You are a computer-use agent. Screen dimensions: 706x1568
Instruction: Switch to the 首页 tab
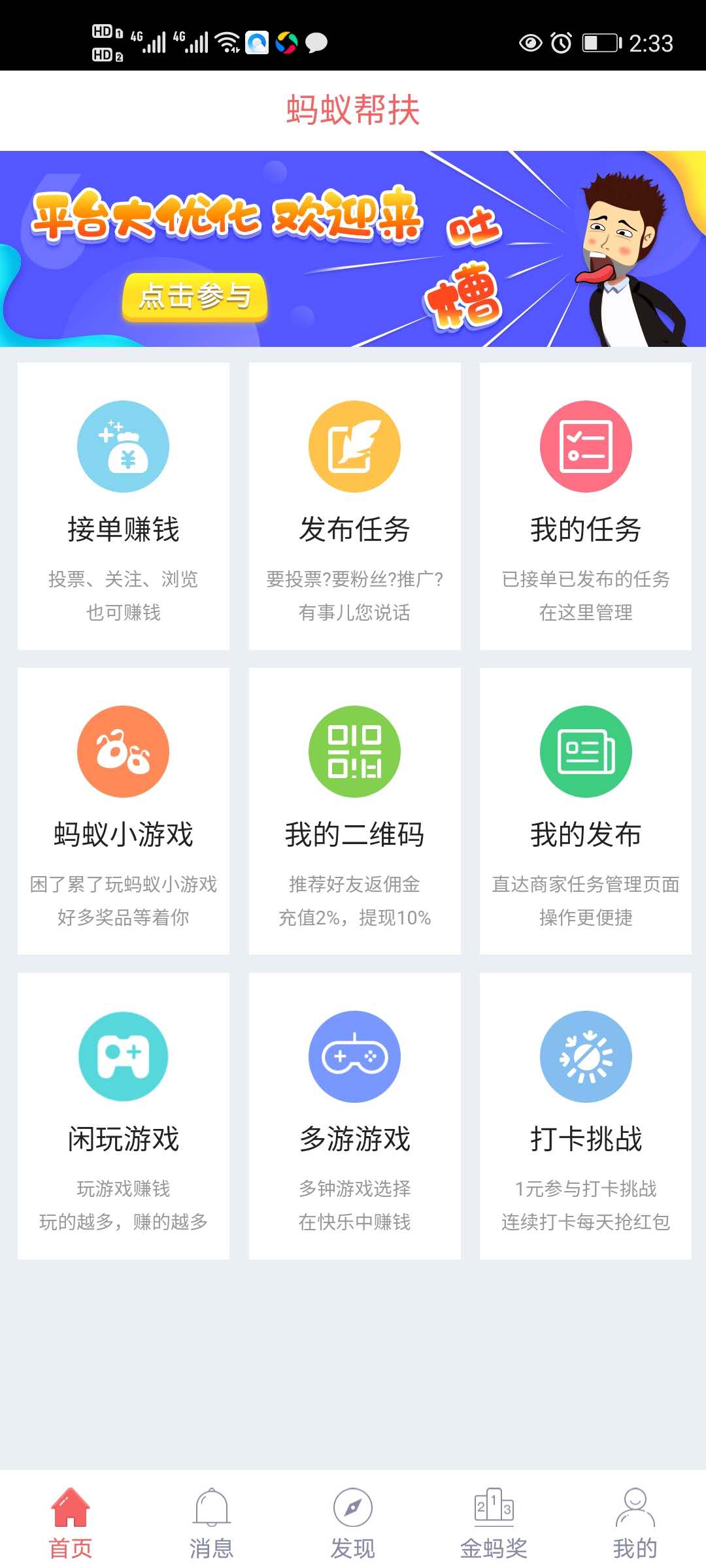71,1524
